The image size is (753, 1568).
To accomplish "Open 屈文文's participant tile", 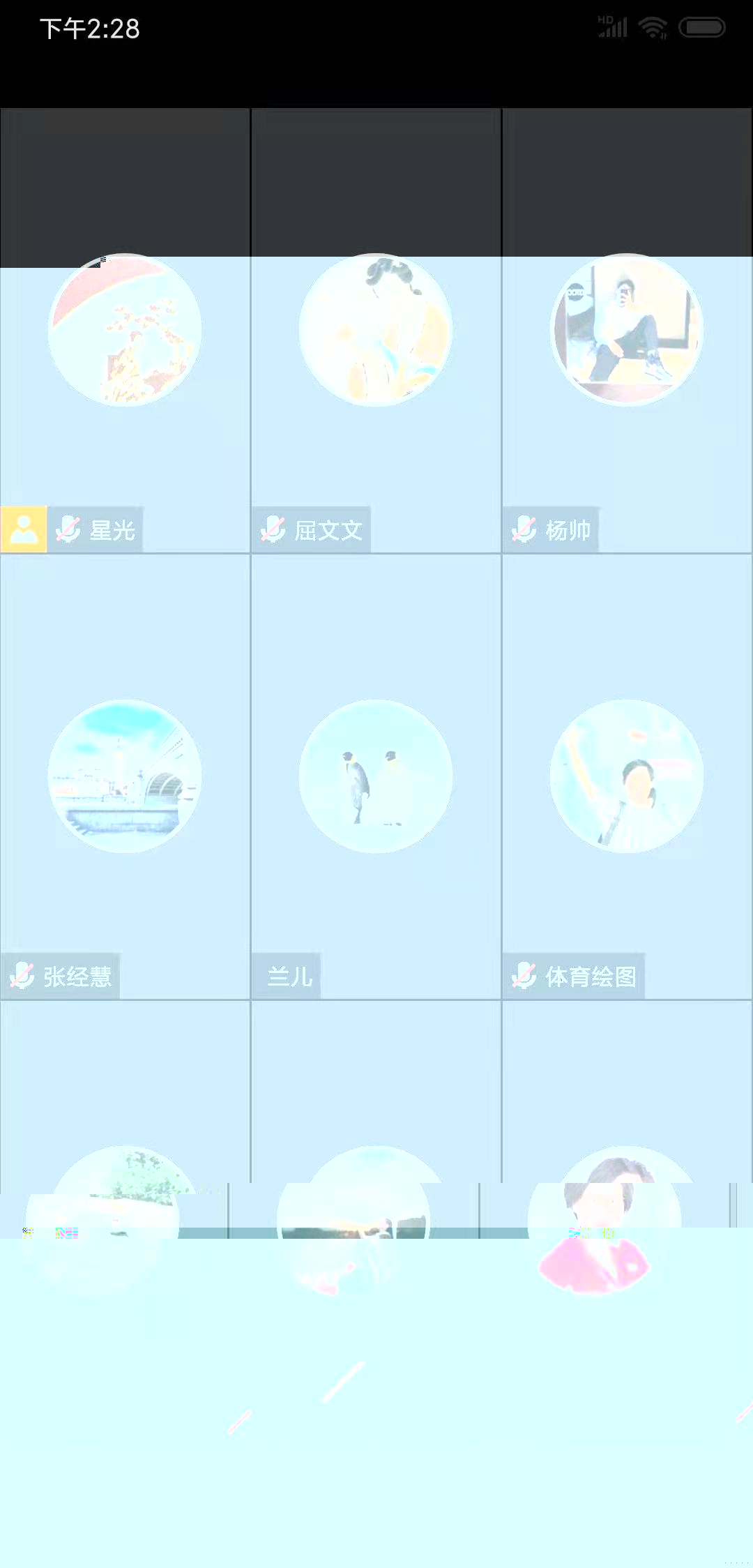I will pyautogui.click(x=376, y=331).
